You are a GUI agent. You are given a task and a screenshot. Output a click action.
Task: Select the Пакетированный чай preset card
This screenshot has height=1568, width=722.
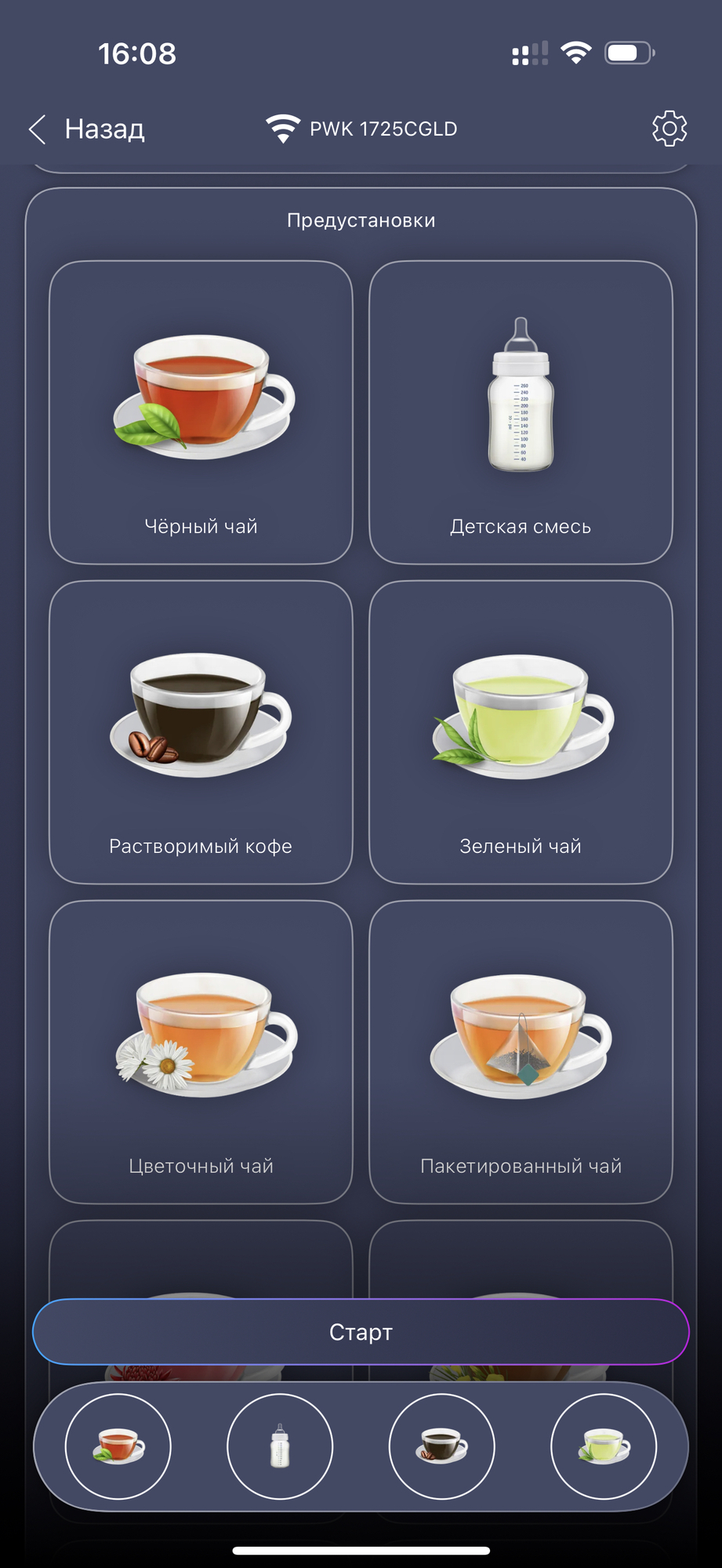[x=521, y=1052]
